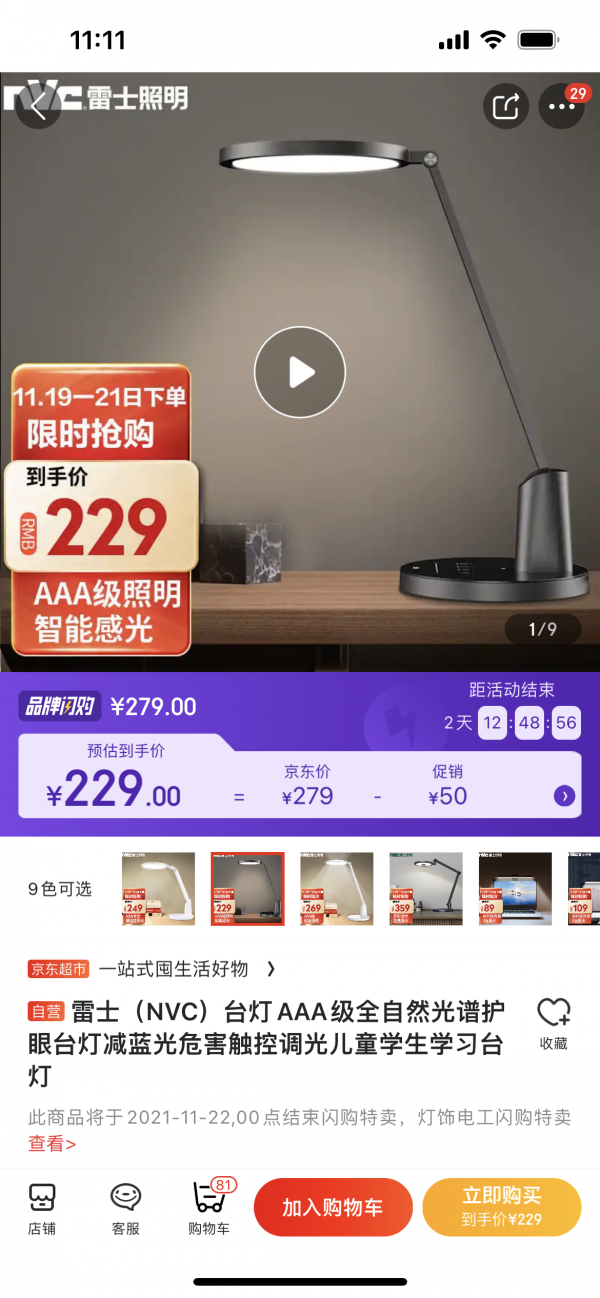The image size is (600, 1298).
Task: Pick the monitor light bar priced 89
Action: [x=515, y=888]
